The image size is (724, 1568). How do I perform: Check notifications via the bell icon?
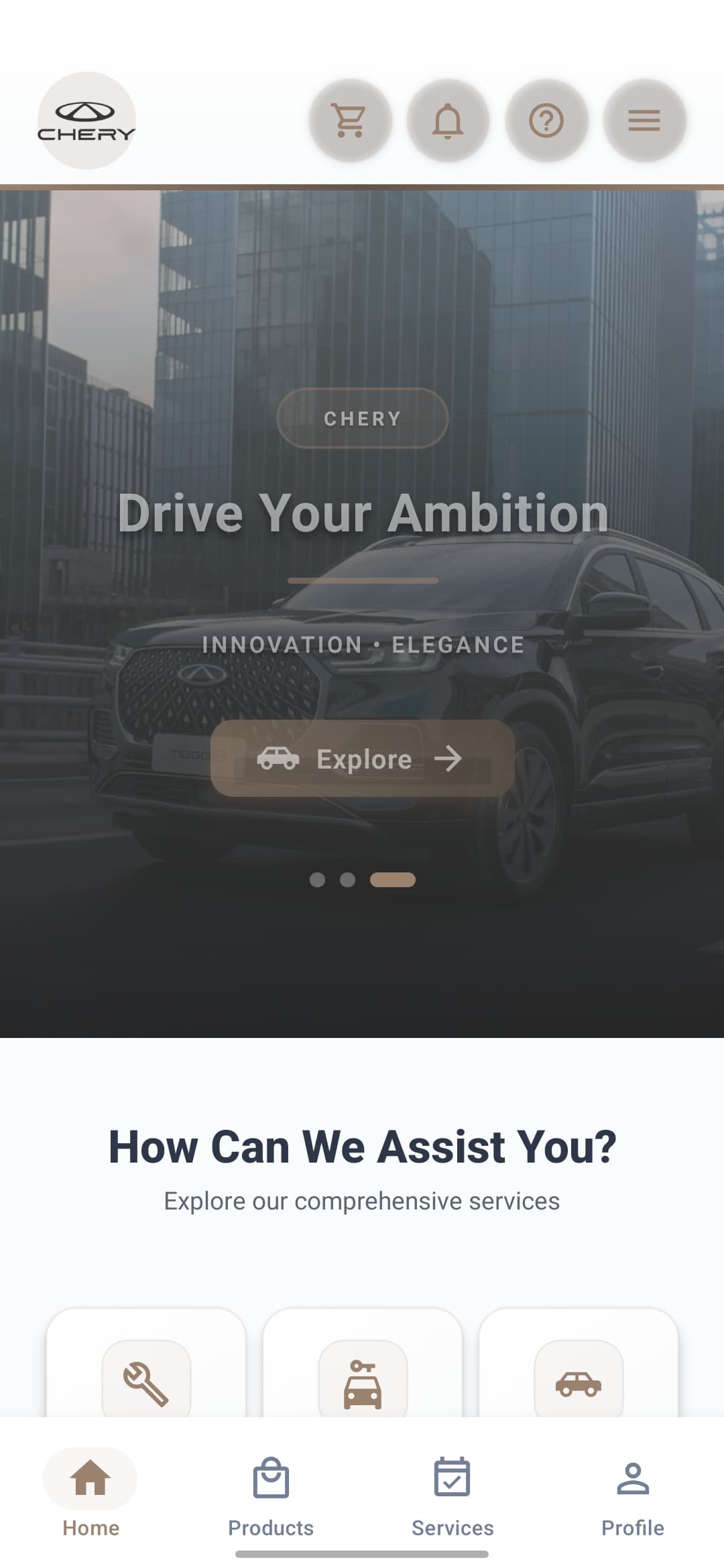pyautogui.click(x=448, y=121)
